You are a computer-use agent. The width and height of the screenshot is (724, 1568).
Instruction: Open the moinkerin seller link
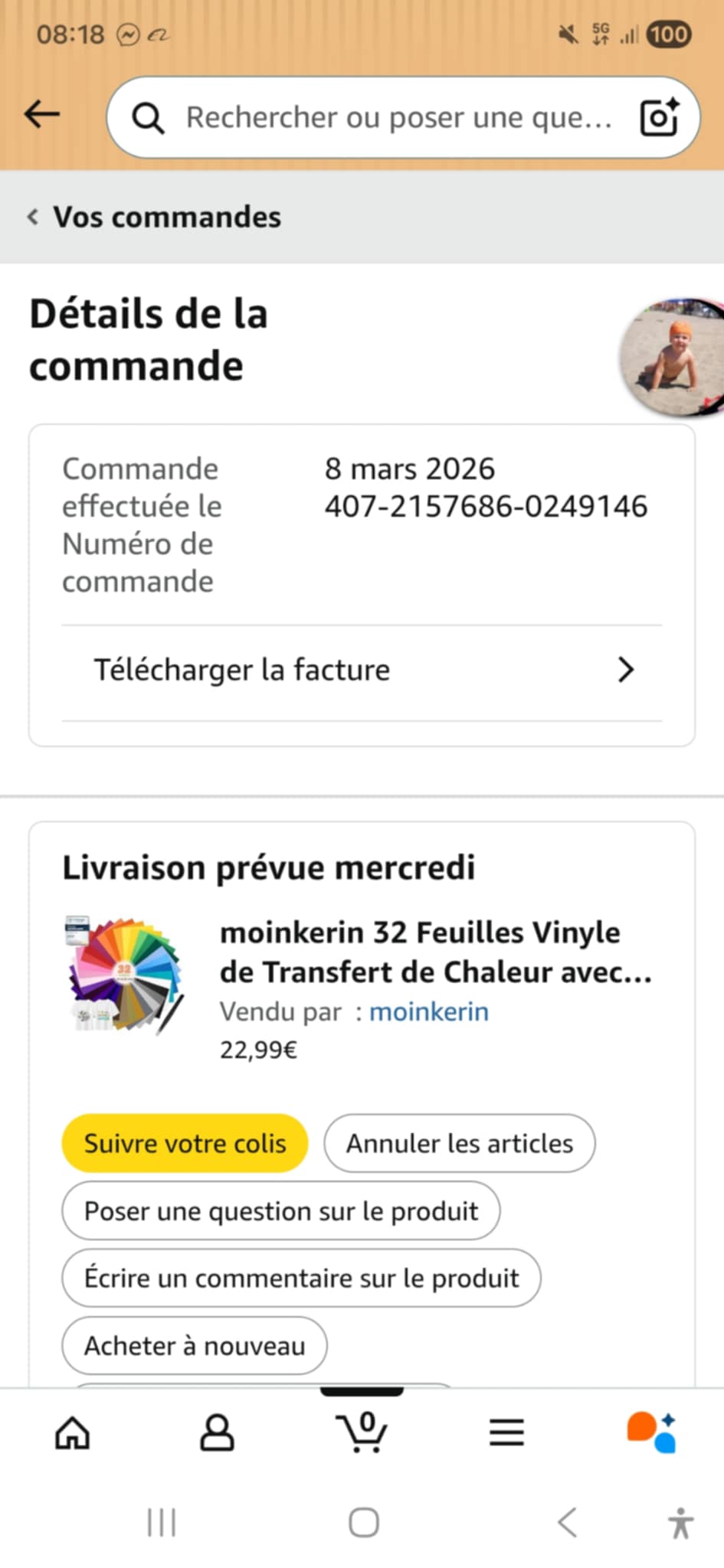pyautogui.click(x=428, y=1012)
